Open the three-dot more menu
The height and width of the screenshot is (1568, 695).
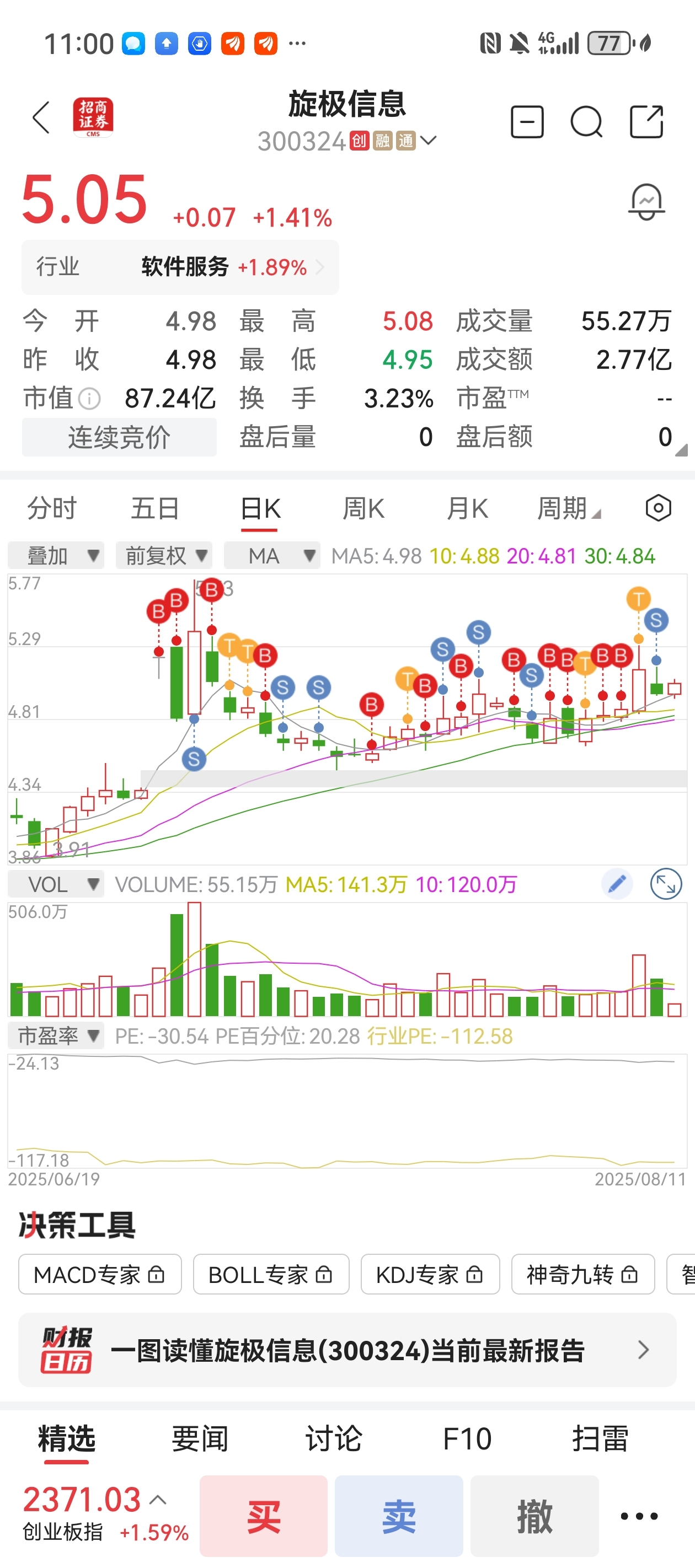pos(639,1516)
